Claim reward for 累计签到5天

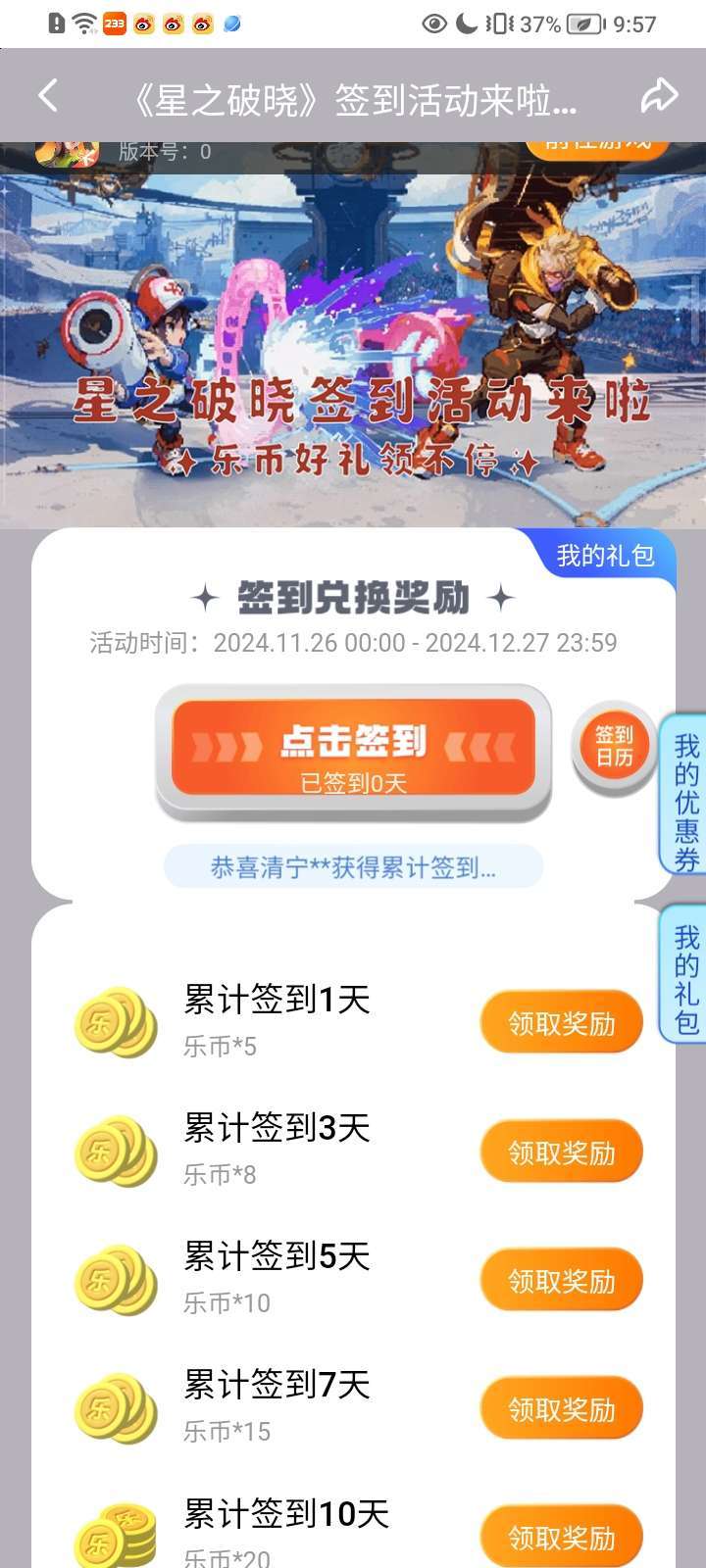point(561,1281)
